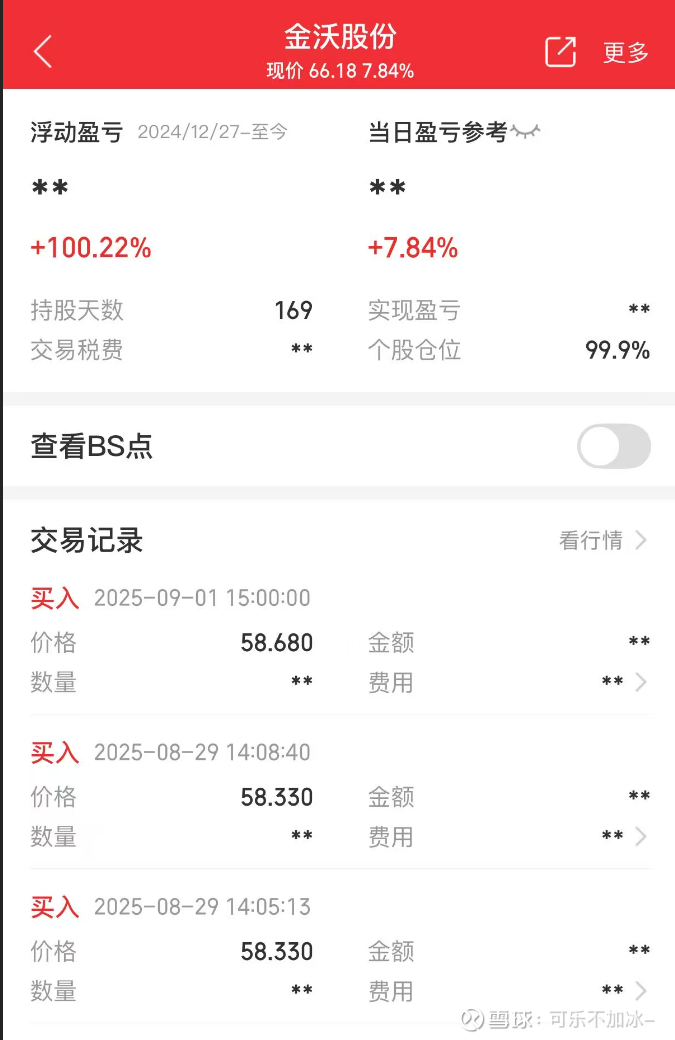Viewport: 675px width, 1040px height.
Task: Open the 更多 menu
Action: (626, 53)
